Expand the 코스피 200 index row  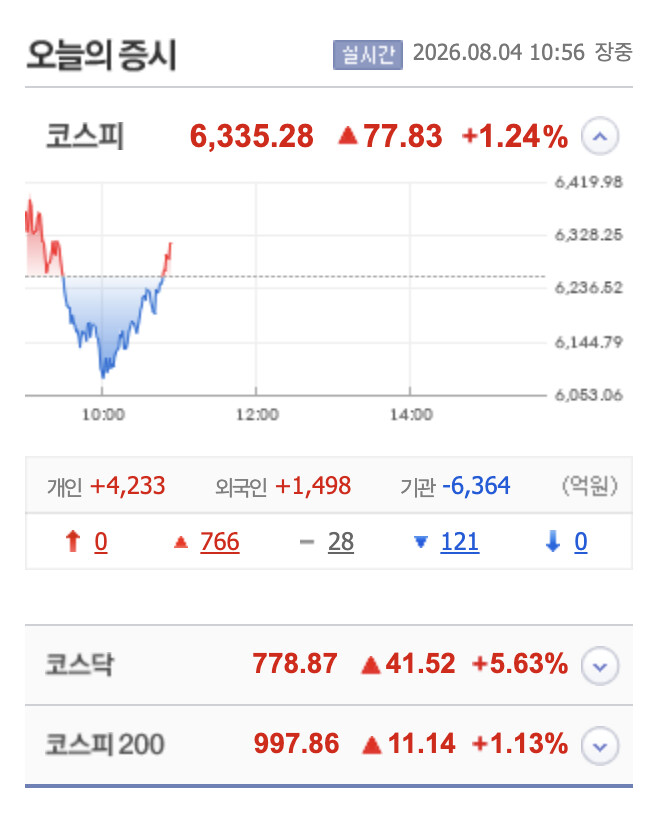coord(599,747)
